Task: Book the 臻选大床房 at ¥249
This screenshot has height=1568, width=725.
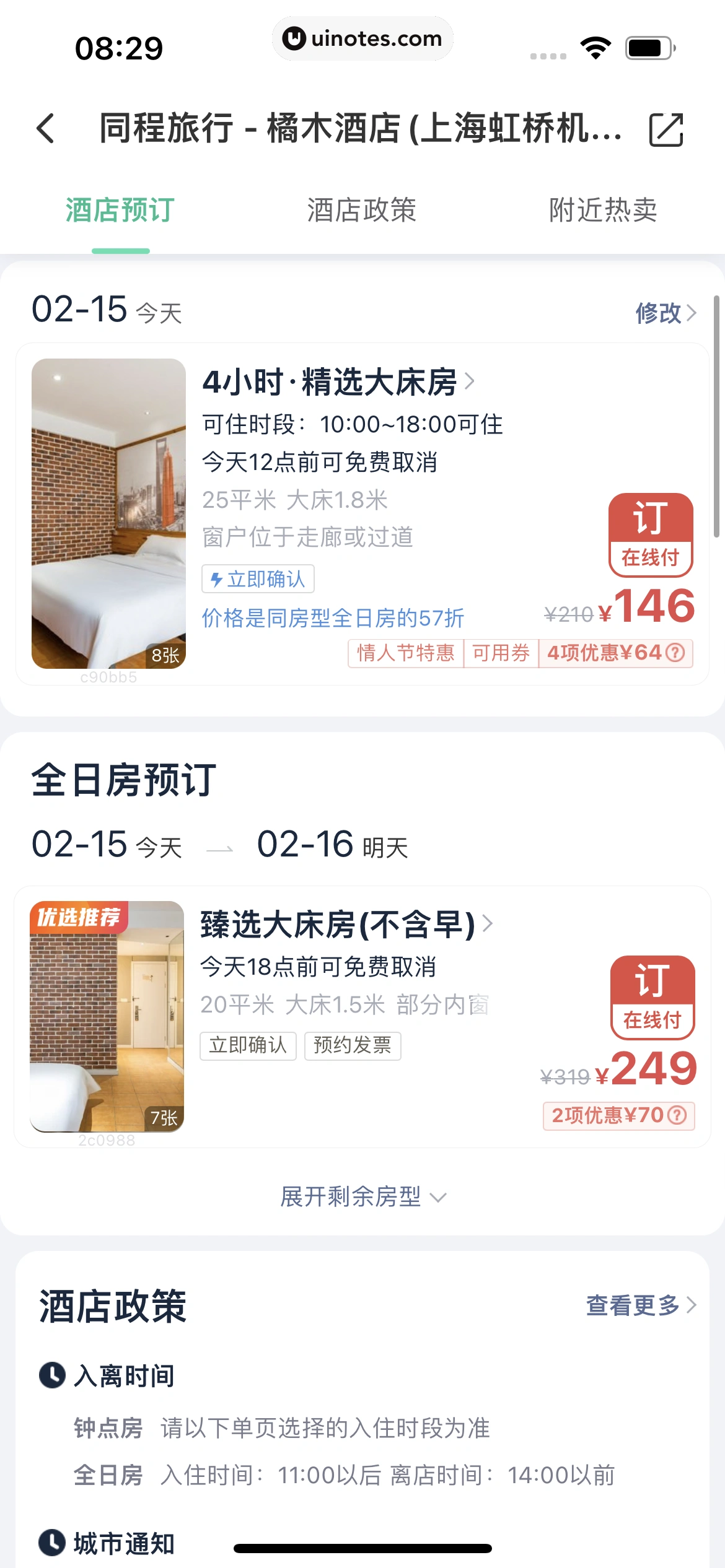Action: (x=652, y=997)
